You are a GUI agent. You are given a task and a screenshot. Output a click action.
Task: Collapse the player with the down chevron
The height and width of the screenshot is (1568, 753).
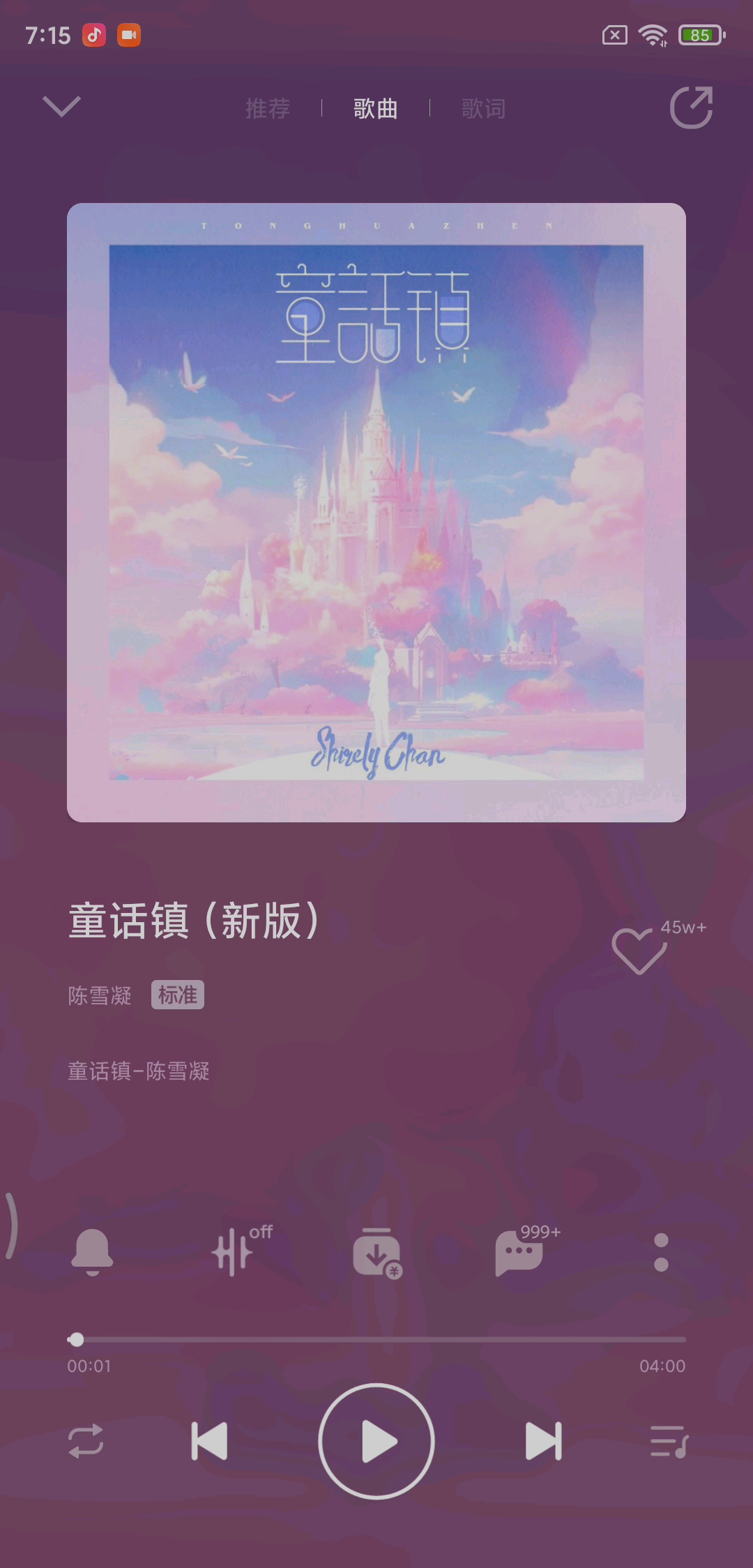pyautogui.click(x=61, y=107)
